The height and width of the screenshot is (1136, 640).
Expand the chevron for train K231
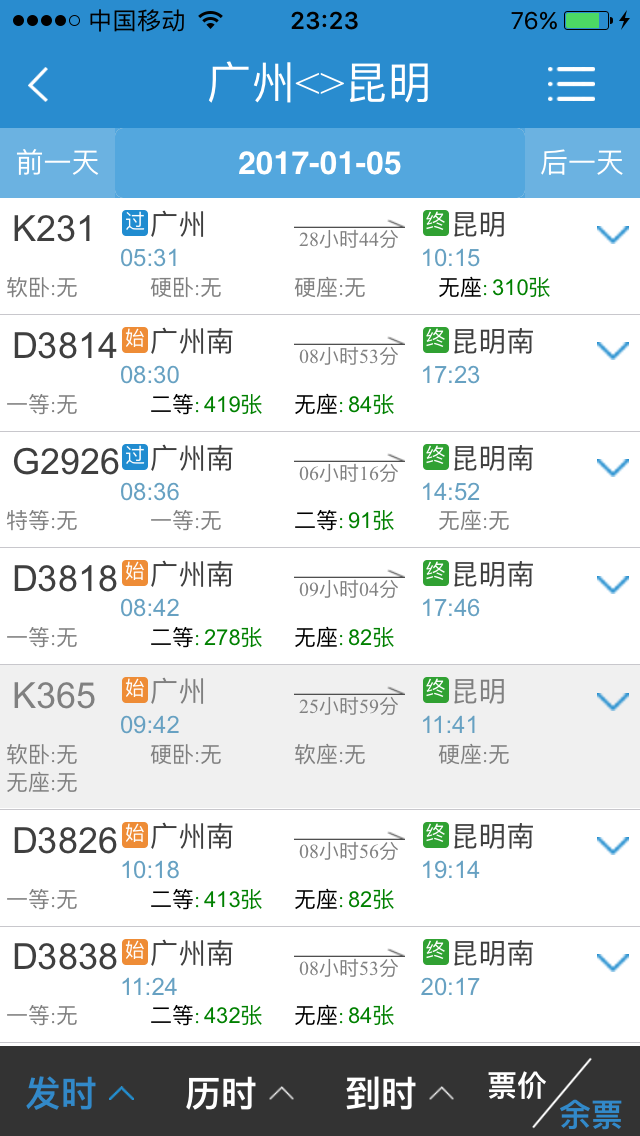612,234
